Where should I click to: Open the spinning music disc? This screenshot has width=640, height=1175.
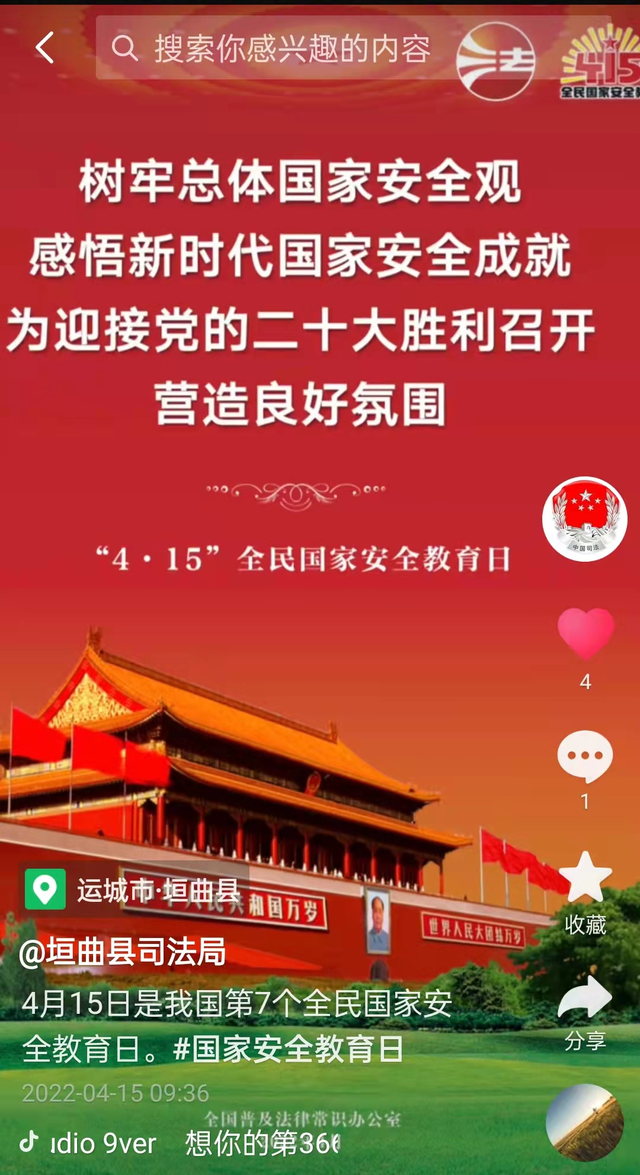click(585, 1123)
